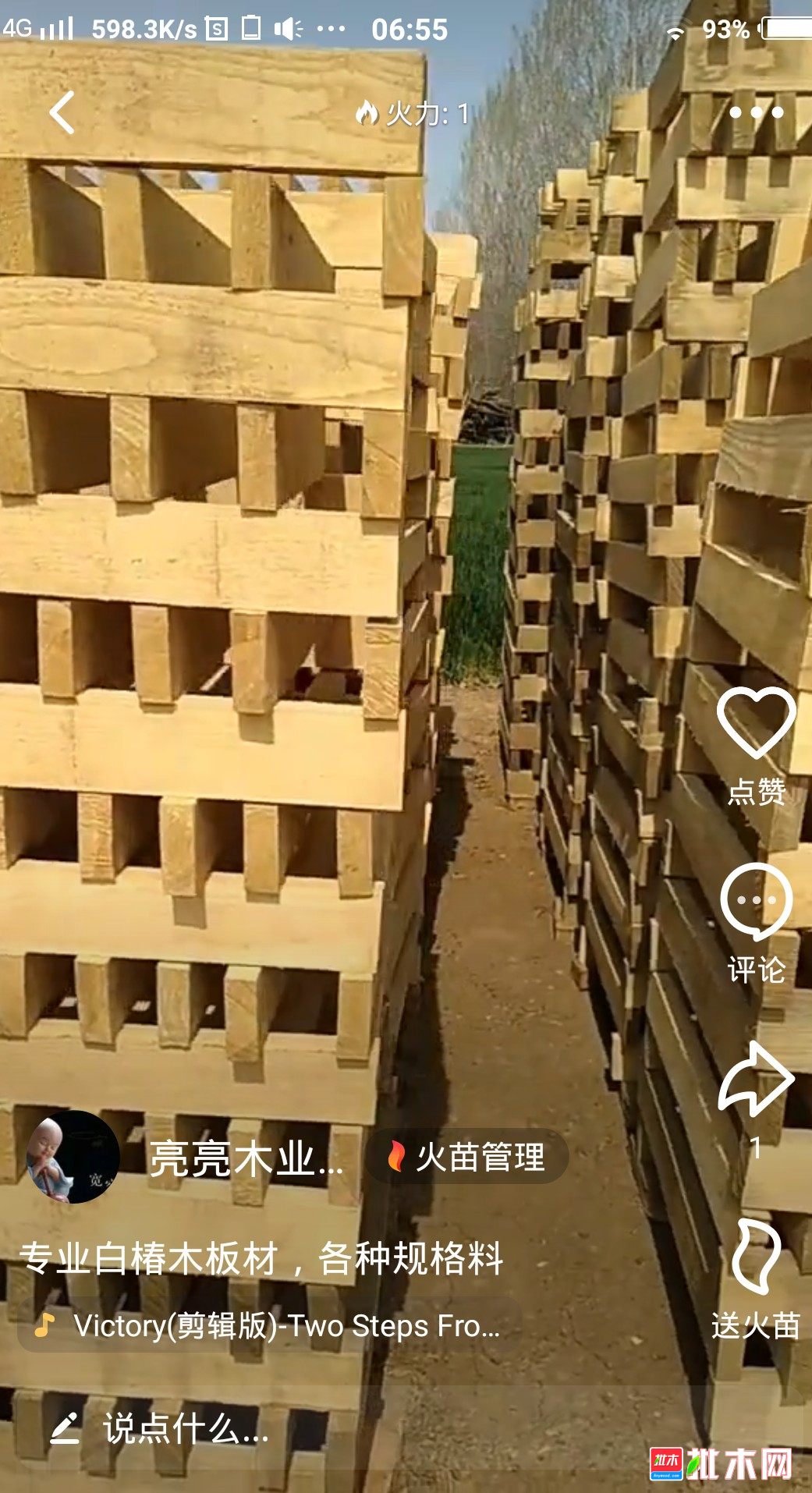
Task: Open the three-dot overflow menu
Action: 755,113
